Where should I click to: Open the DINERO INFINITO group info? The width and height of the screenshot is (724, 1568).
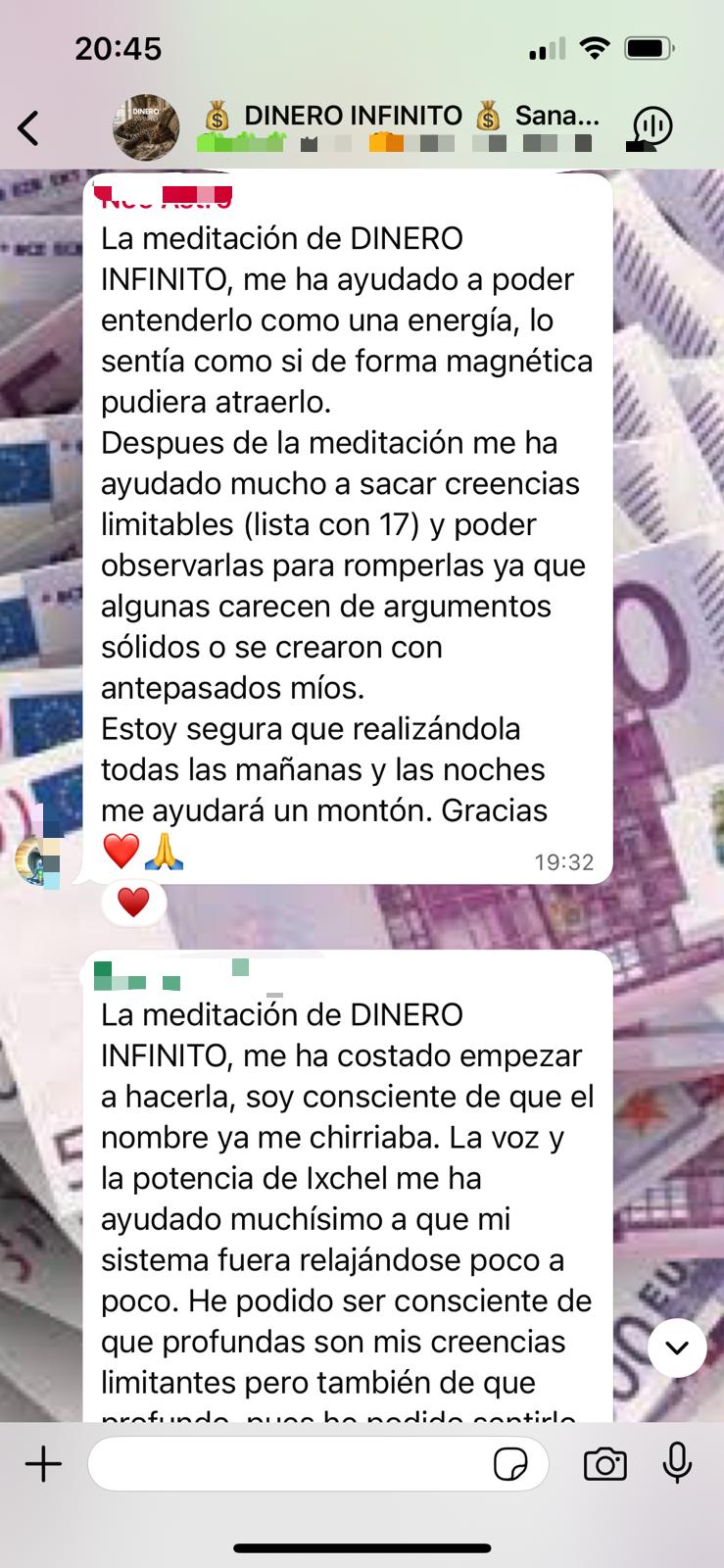402,118
